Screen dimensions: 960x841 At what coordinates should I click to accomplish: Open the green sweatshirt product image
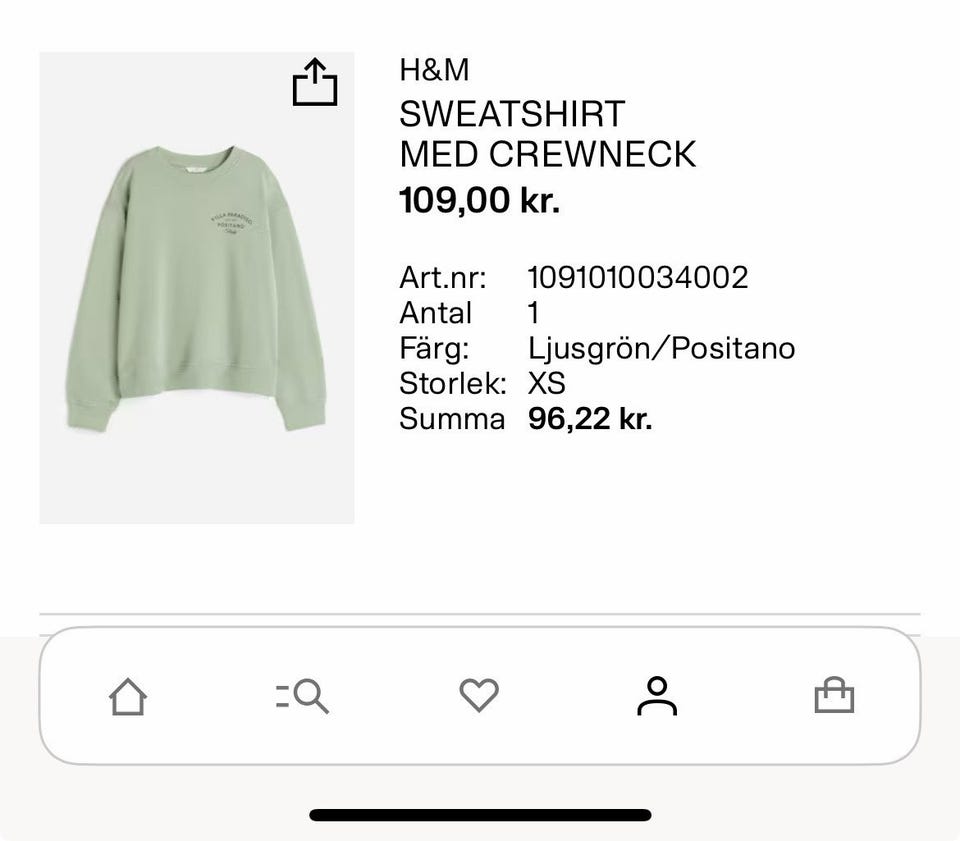196,288
